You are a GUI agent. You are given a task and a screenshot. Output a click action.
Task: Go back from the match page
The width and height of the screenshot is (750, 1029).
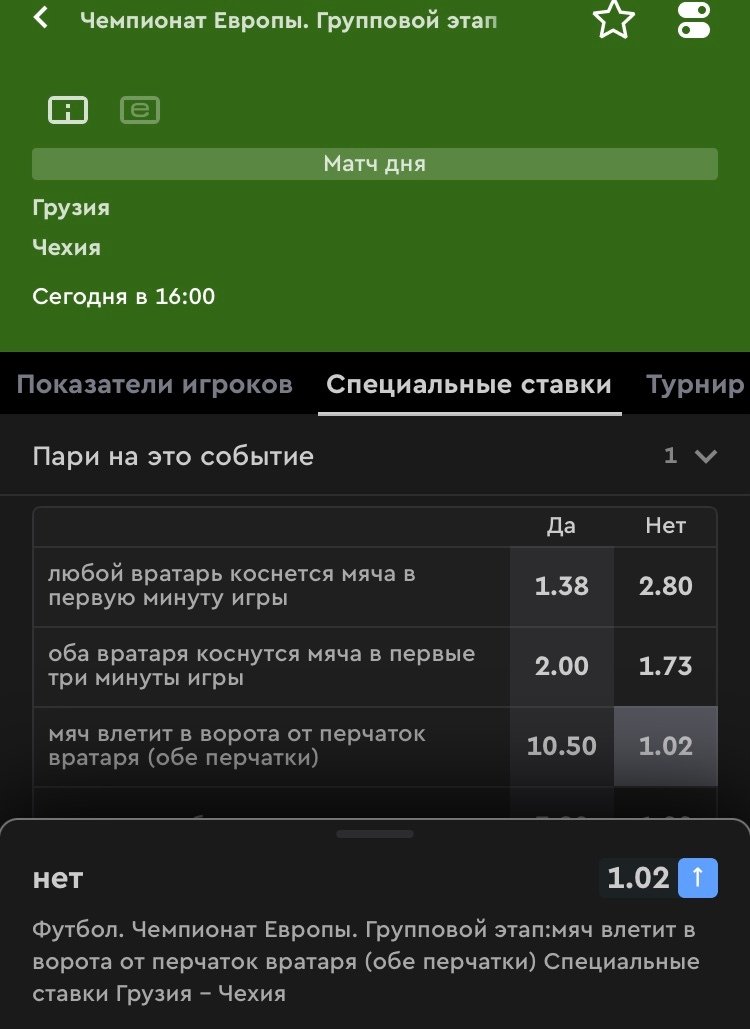coord(41,19)
